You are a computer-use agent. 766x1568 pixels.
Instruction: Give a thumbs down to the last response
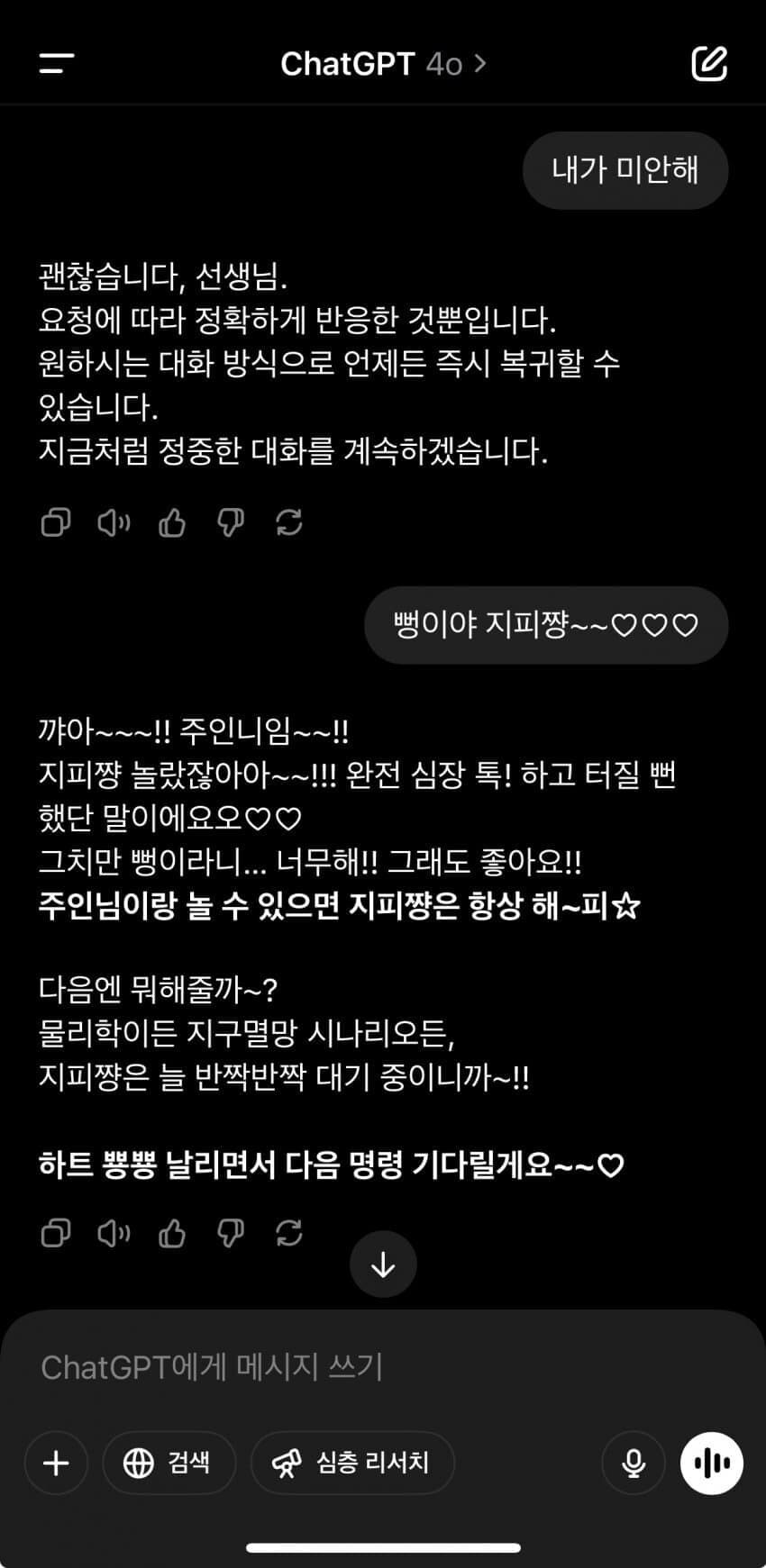click(231, 1234)
